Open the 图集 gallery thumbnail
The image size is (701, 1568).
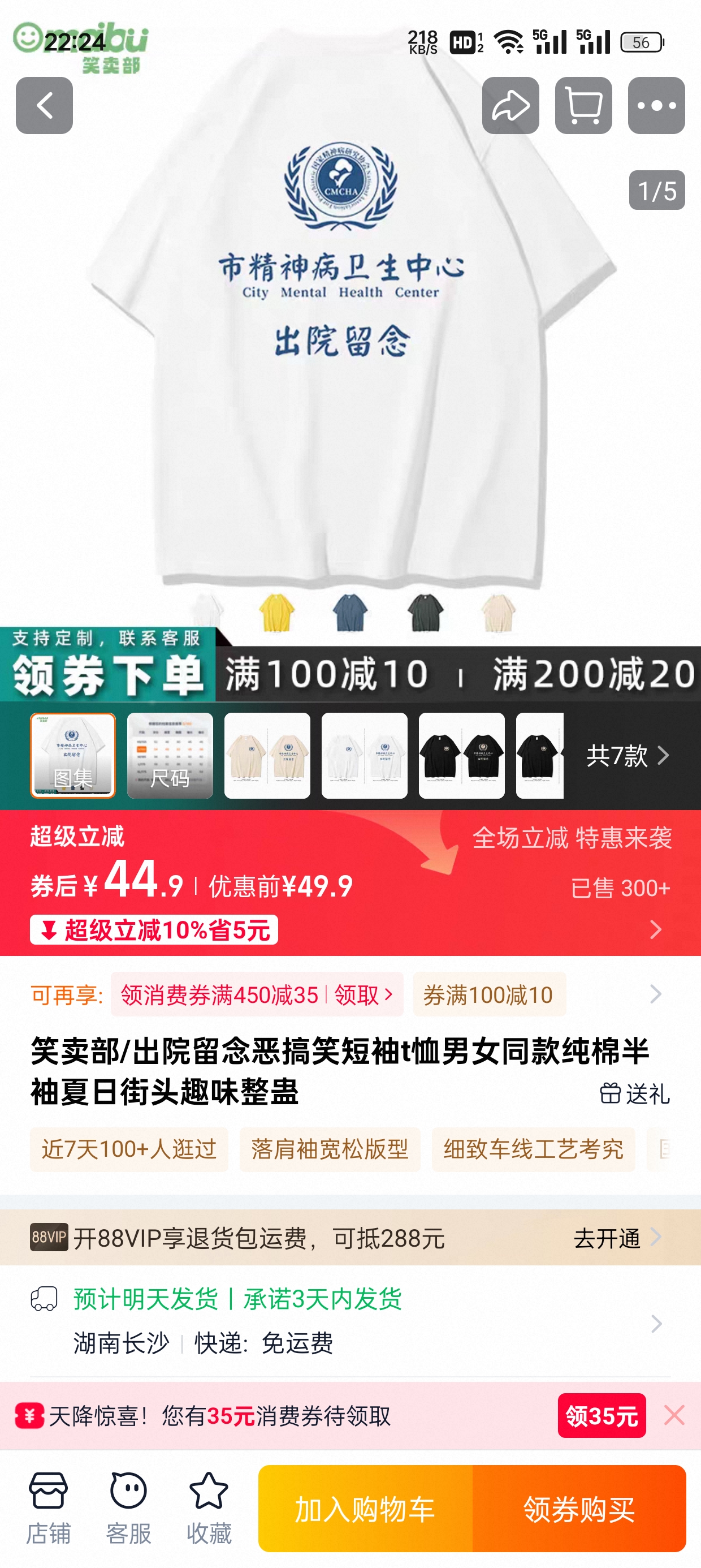pyautogui.click(x=72, y=755)
